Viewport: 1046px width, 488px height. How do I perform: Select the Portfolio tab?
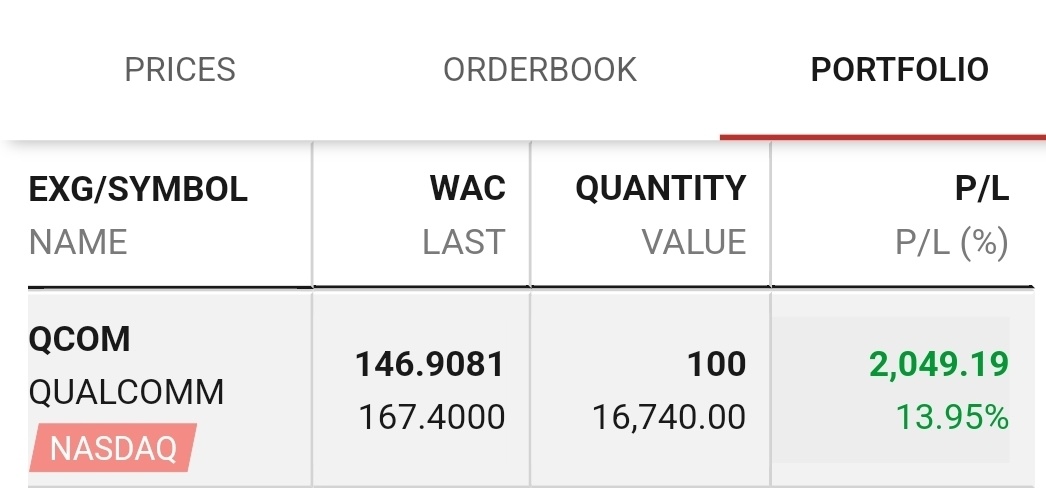tap(899, 70)
